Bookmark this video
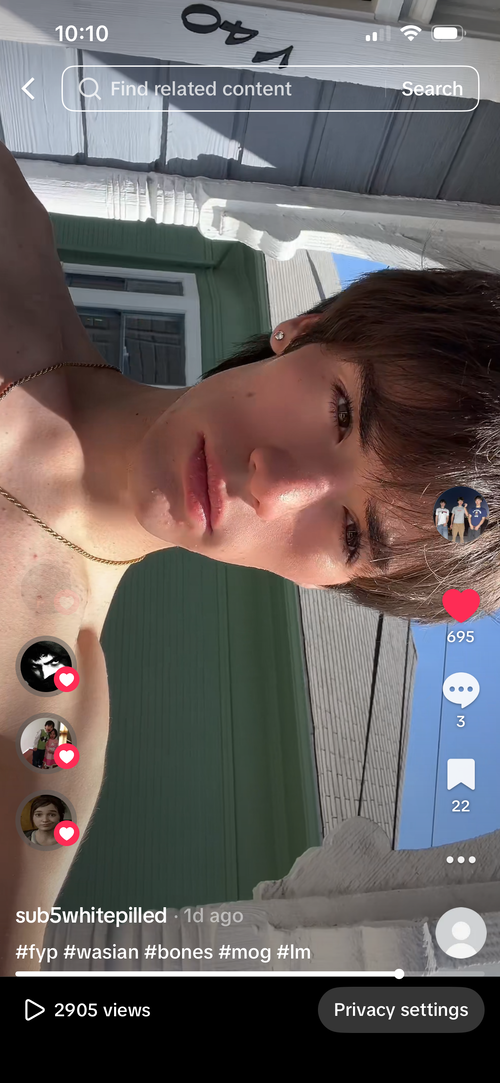 pyautogui.click(x=461, y=774)
